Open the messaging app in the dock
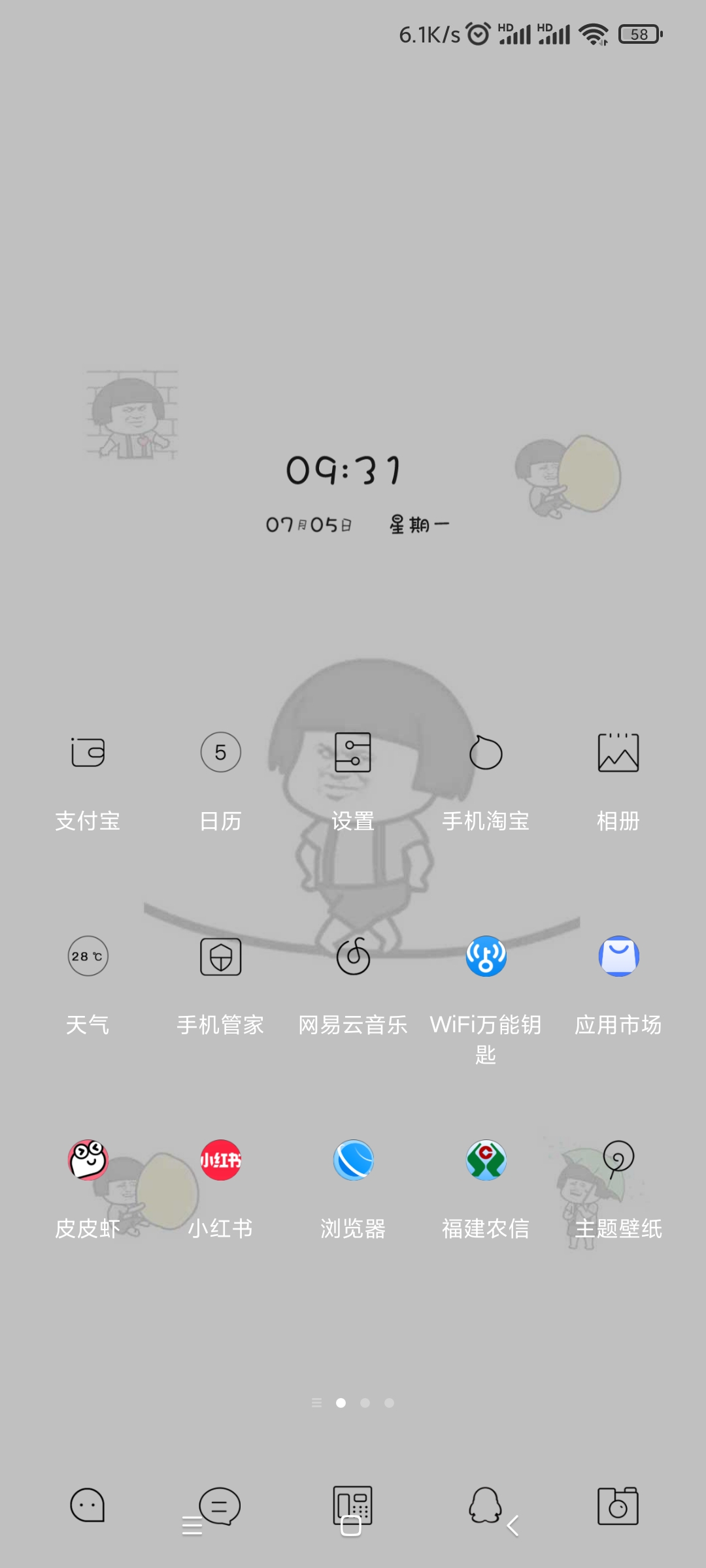 point(220,1506)
